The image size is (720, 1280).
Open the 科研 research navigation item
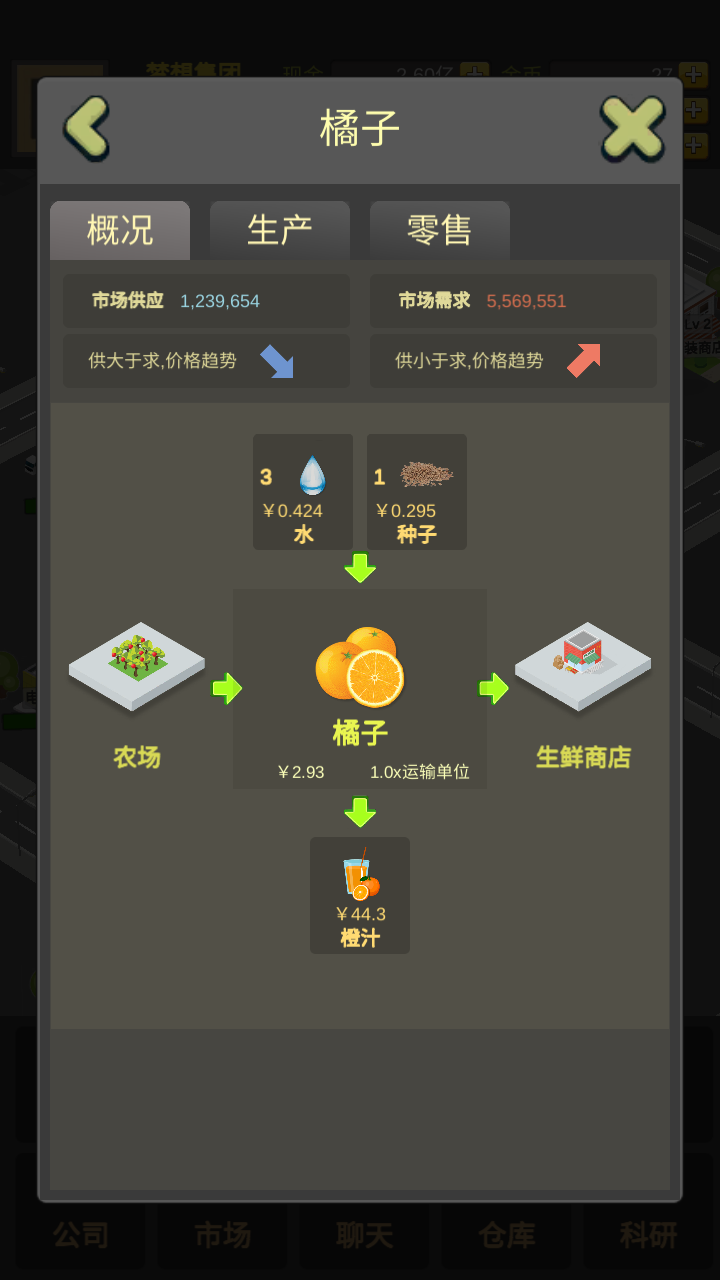[648, 1237]
